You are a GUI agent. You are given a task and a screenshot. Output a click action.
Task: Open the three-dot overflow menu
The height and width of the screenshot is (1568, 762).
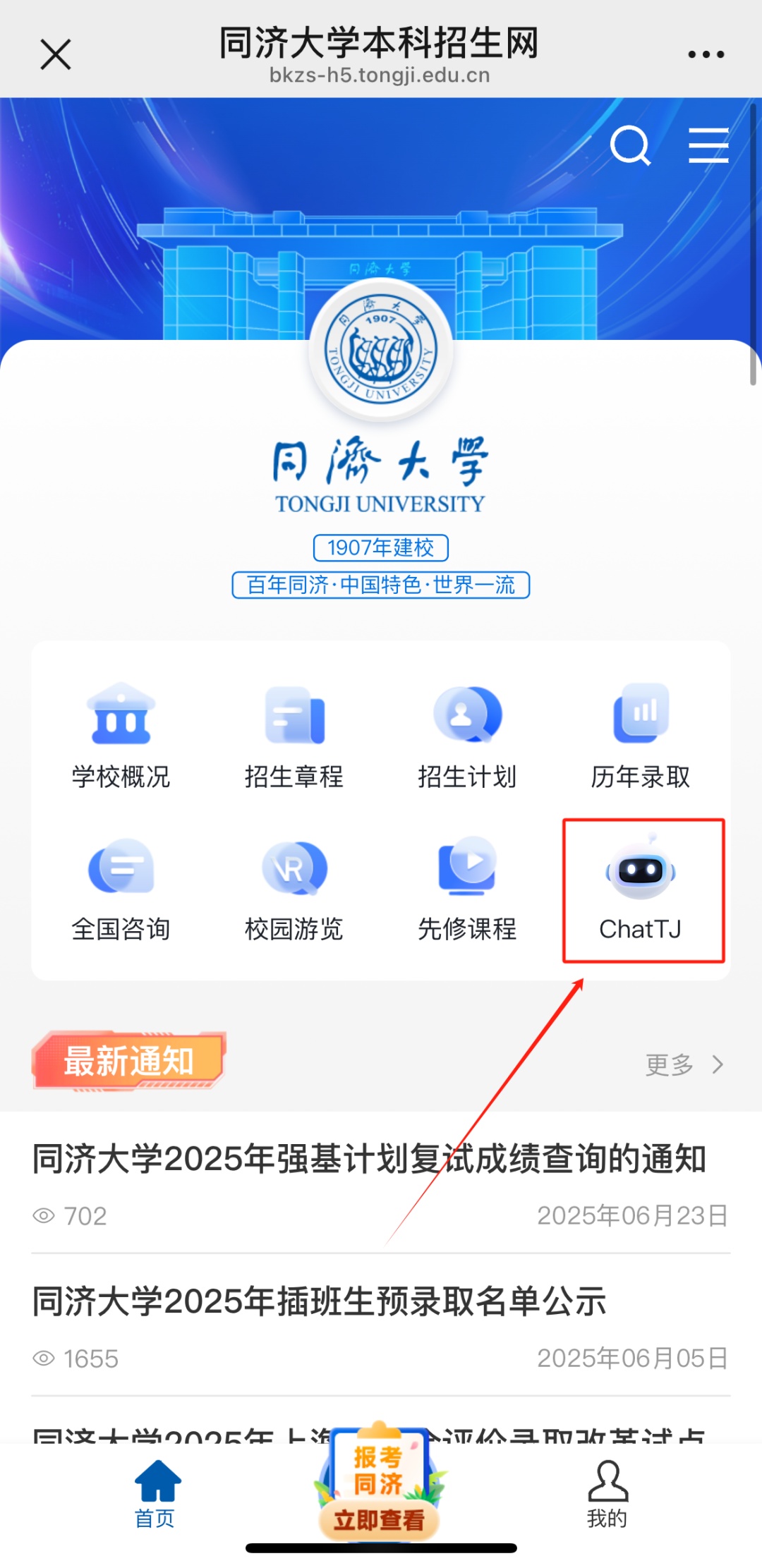(706, 54)
